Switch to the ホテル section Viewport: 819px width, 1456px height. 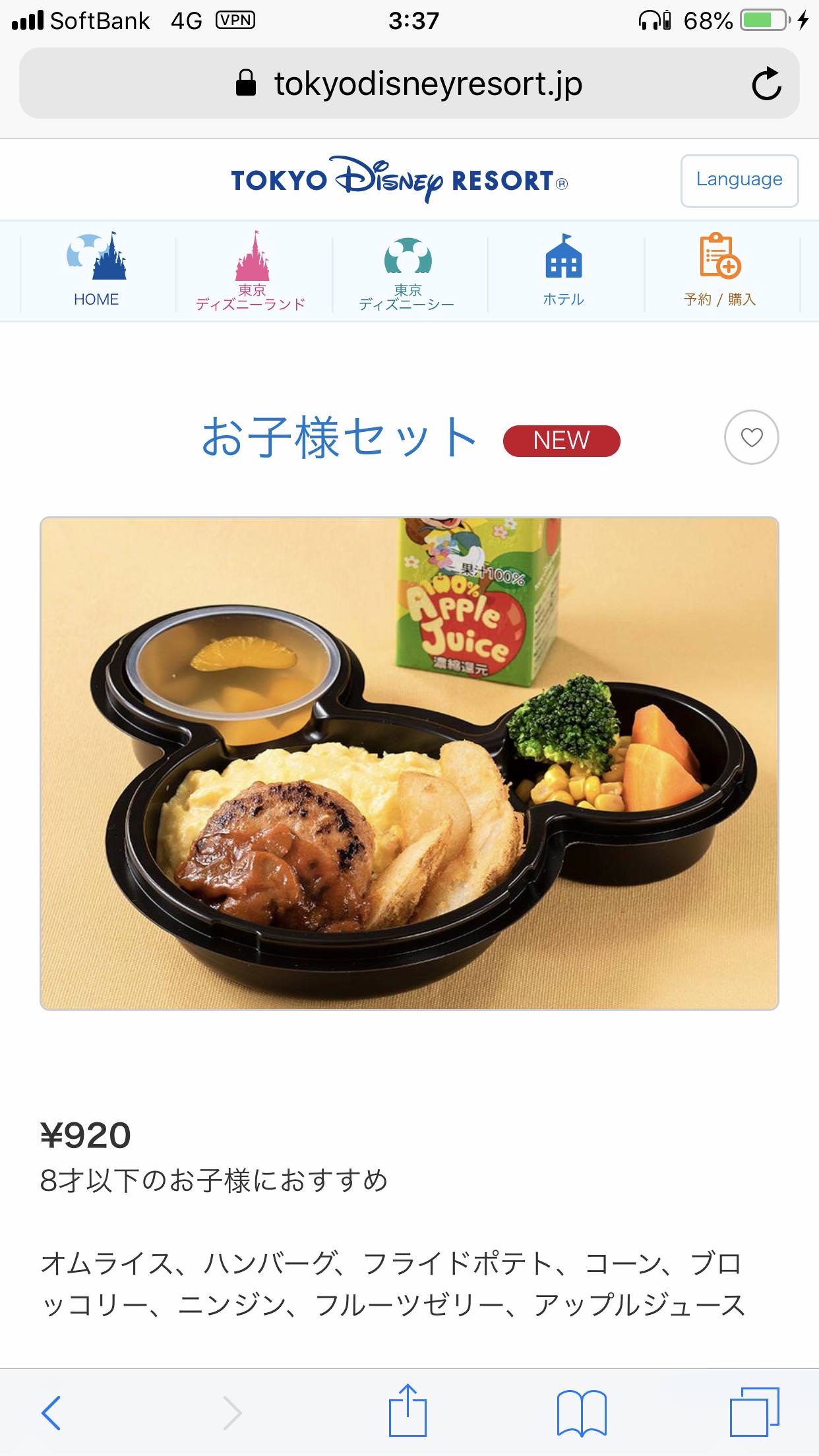[563, 271]
